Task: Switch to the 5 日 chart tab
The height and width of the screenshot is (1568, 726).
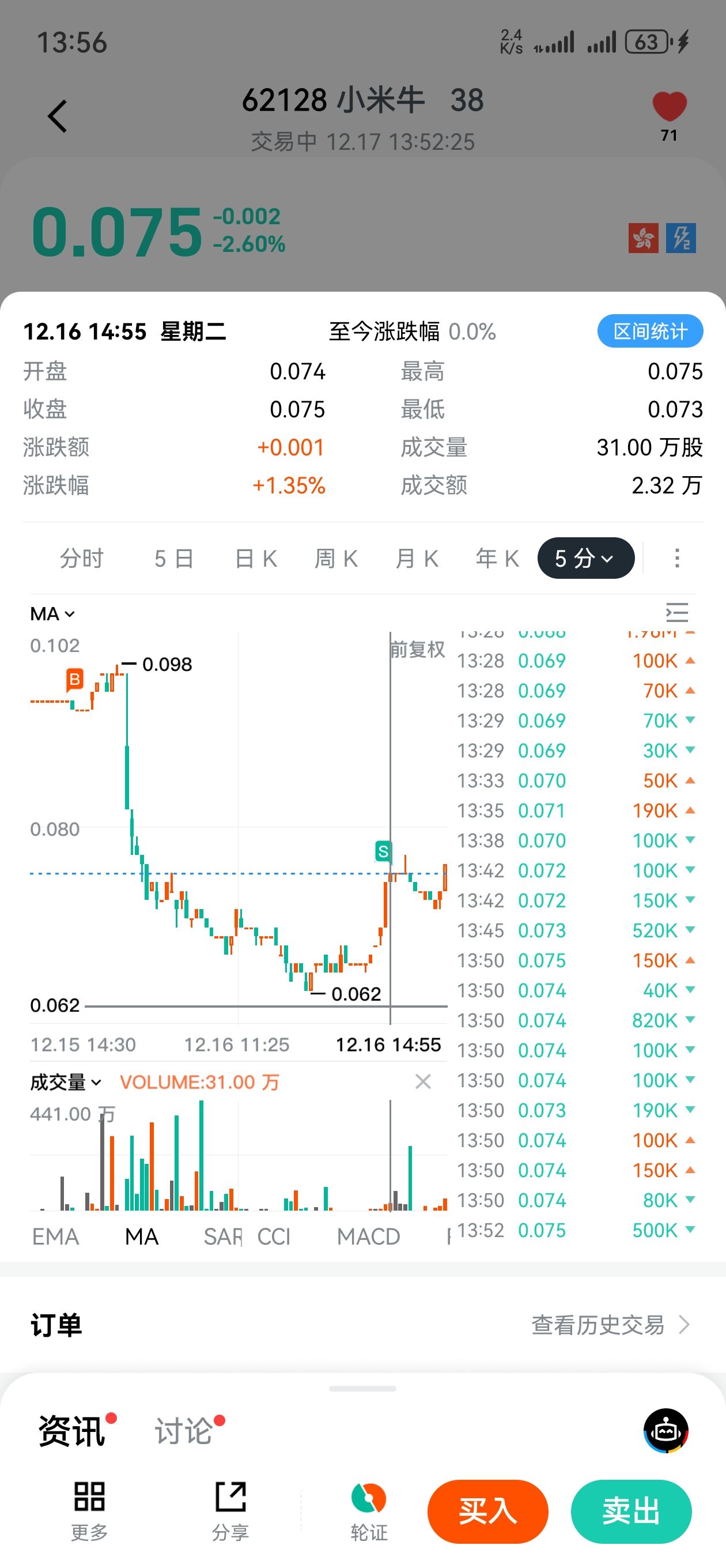Action: pos(174,558)
